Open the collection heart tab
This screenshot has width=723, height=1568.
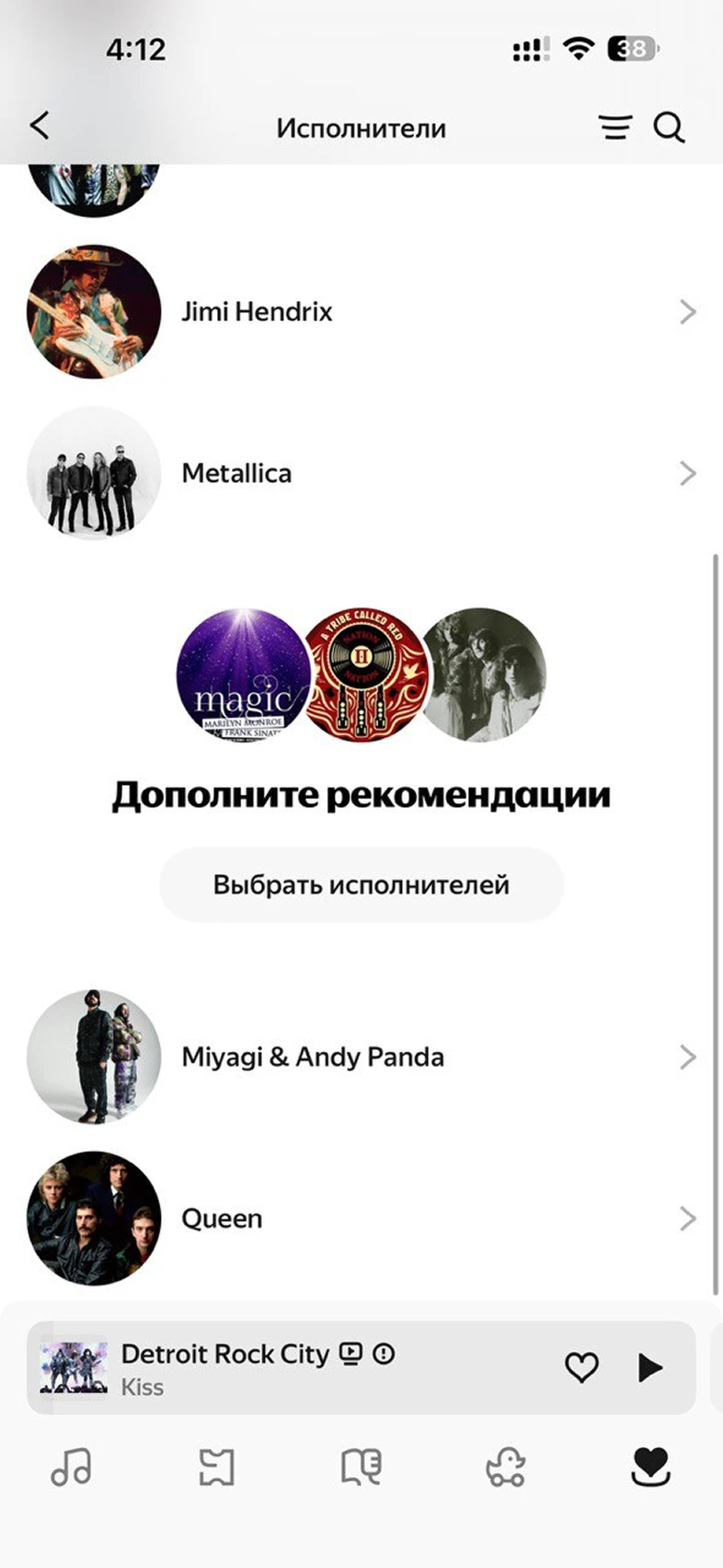650,1467
